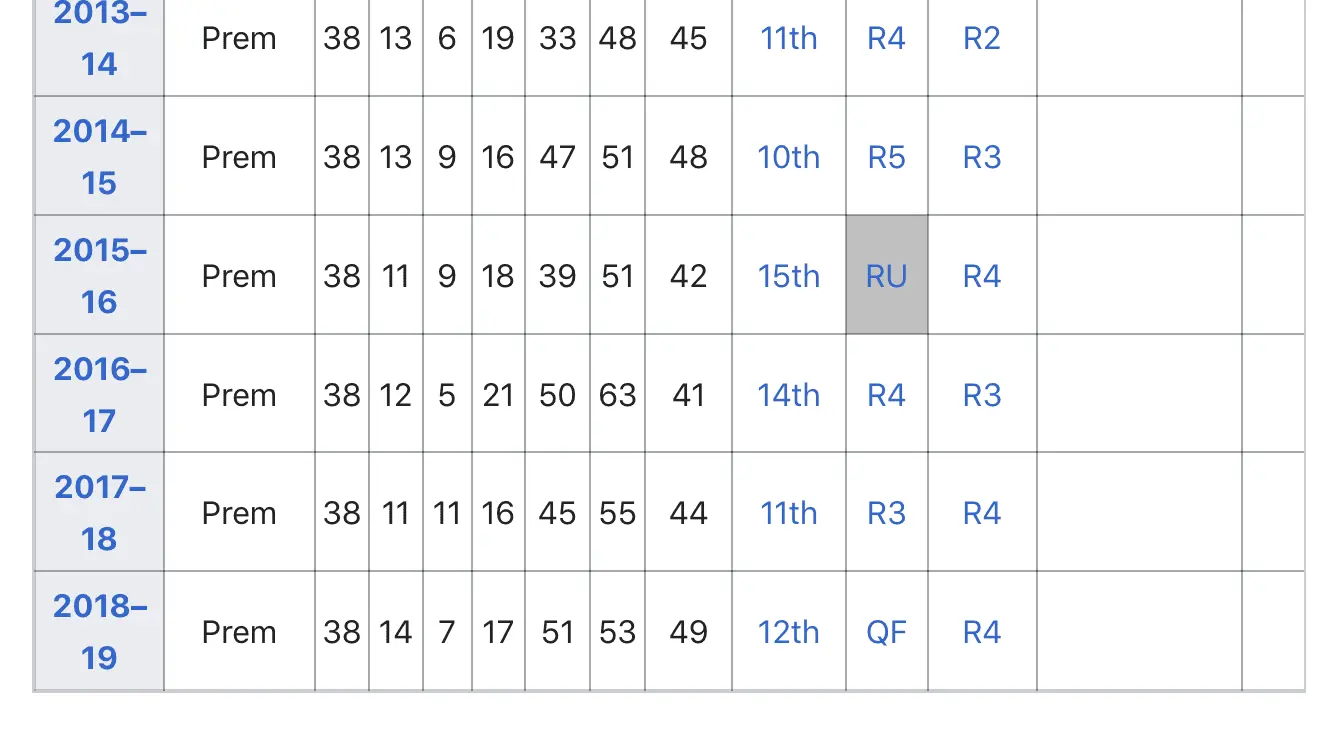Go to the 2016–17 season page
The image size is (1334, 750).
[x=99, y=394]
